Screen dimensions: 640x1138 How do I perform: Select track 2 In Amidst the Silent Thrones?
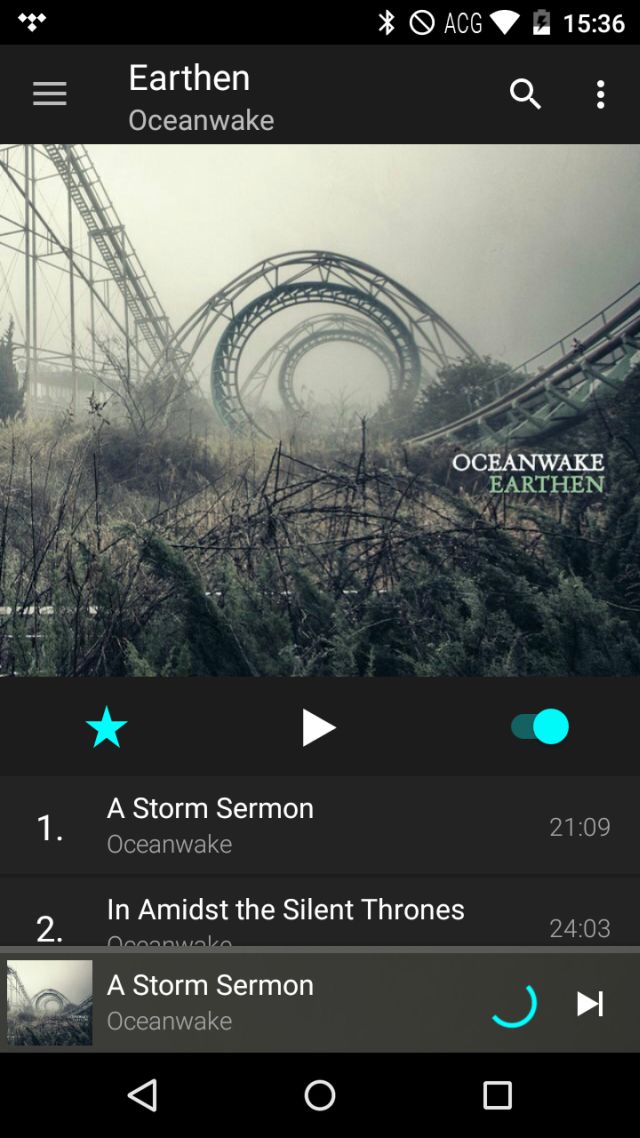[x=320, y=912]
